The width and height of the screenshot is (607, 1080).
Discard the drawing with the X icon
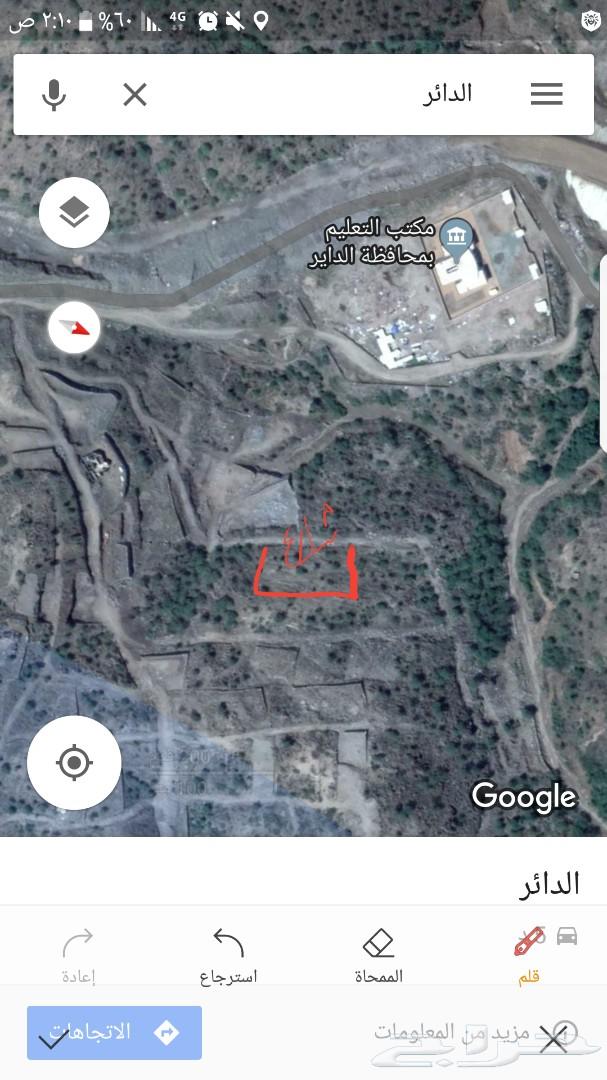tap(554, 1039)
